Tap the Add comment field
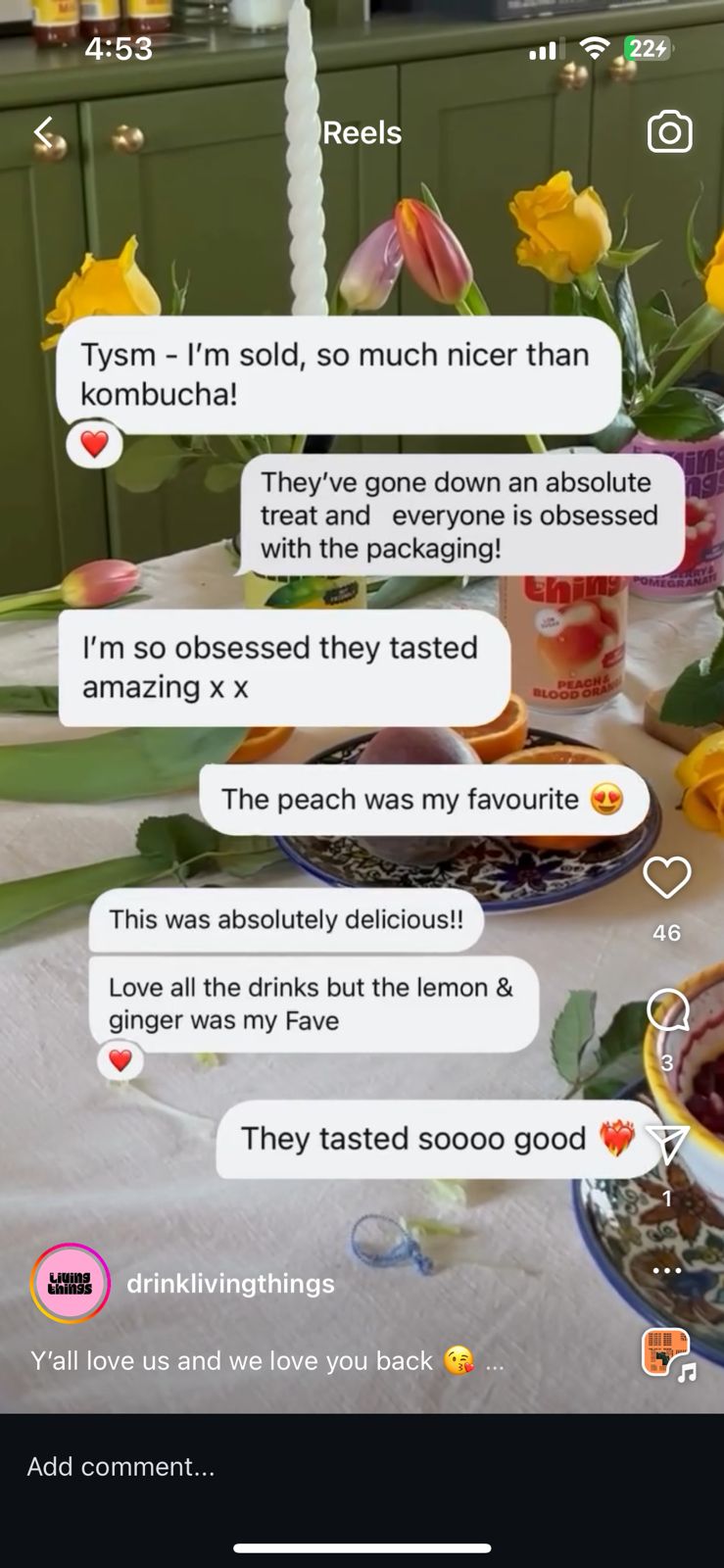This screenshot has height=1568, width=724. 362,1466
